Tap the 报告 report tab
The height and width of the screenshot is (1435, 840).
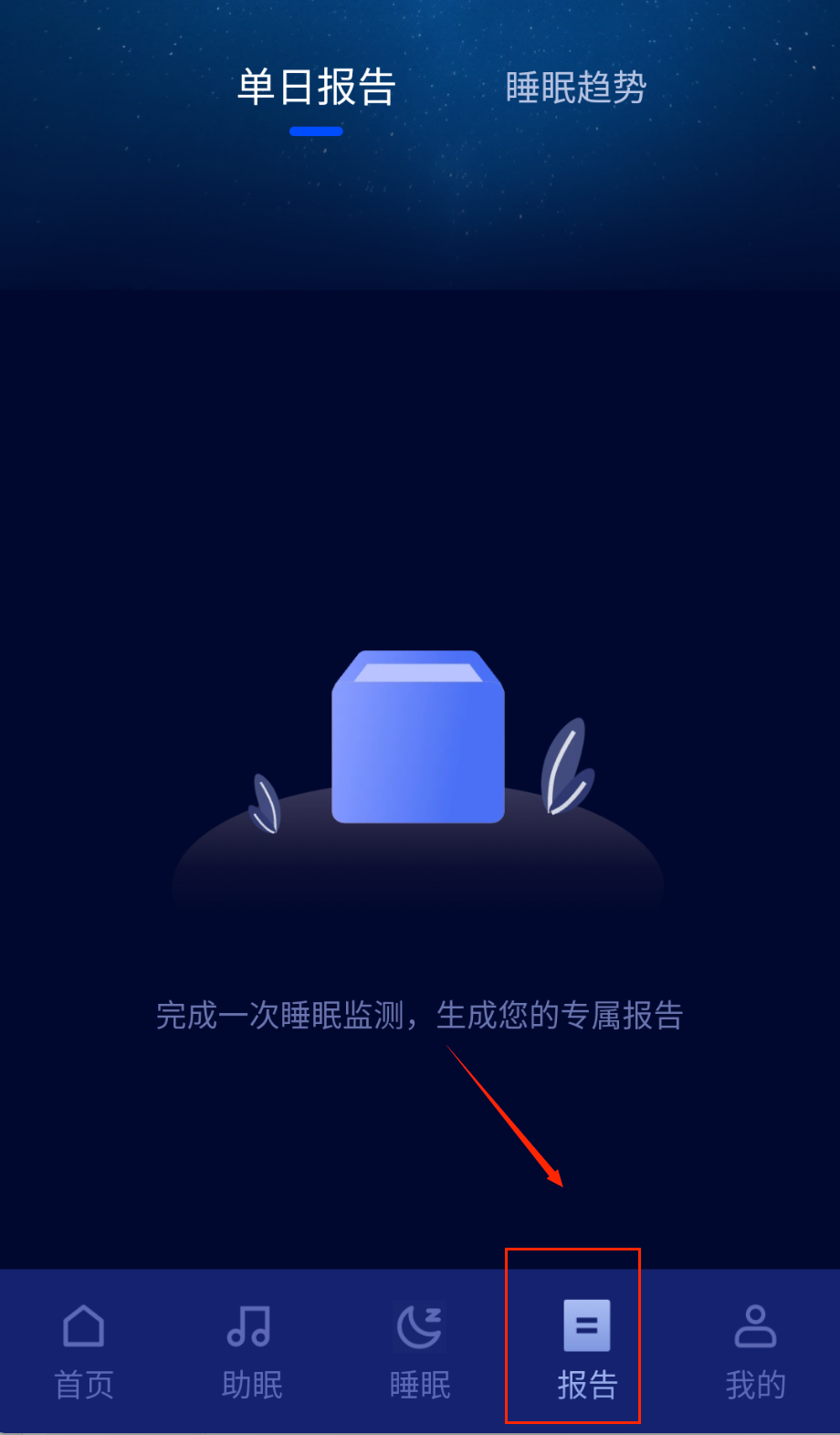[587, 1350]
